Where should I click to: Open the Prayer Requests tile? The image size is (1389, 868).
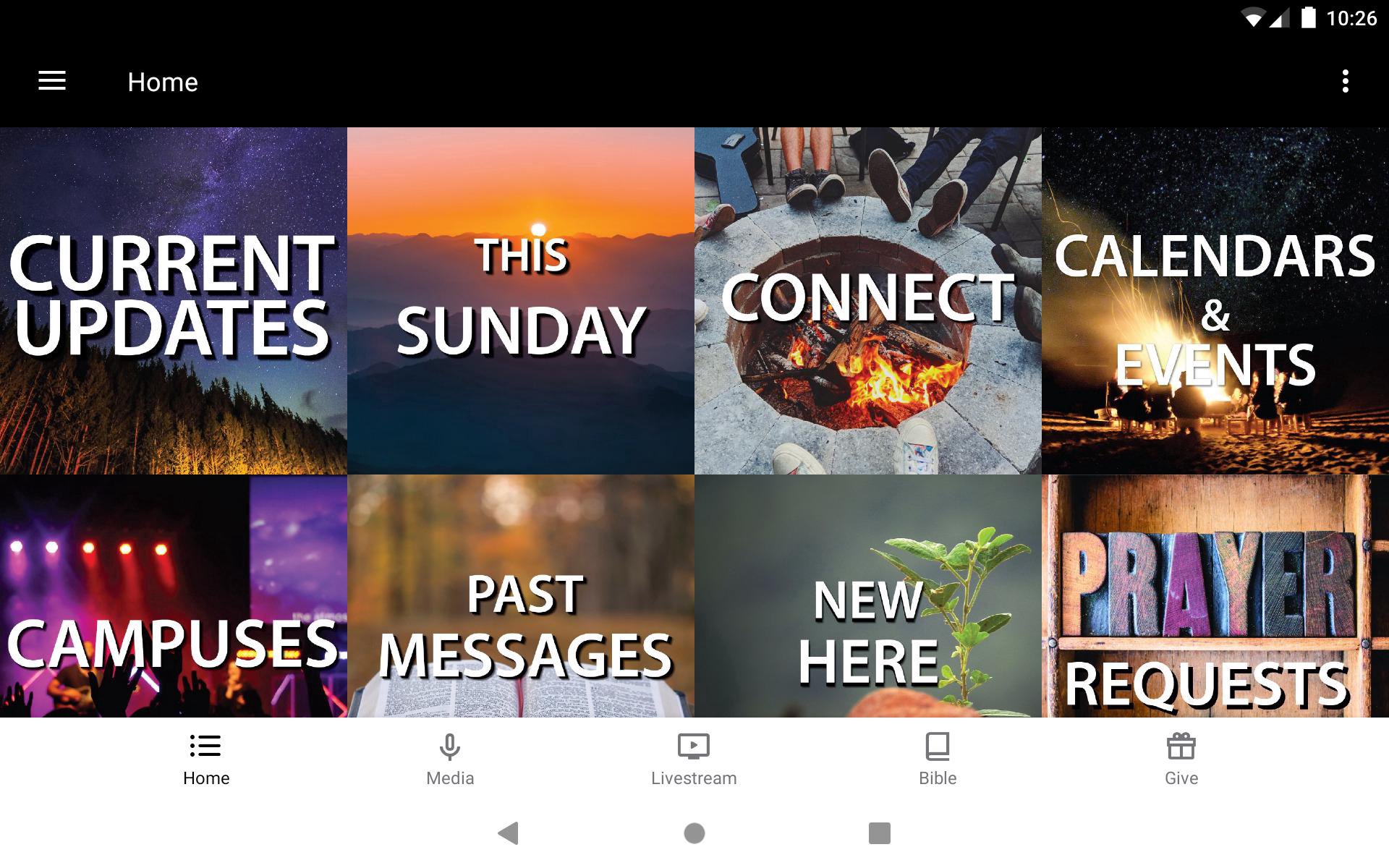pos(1215,596)
